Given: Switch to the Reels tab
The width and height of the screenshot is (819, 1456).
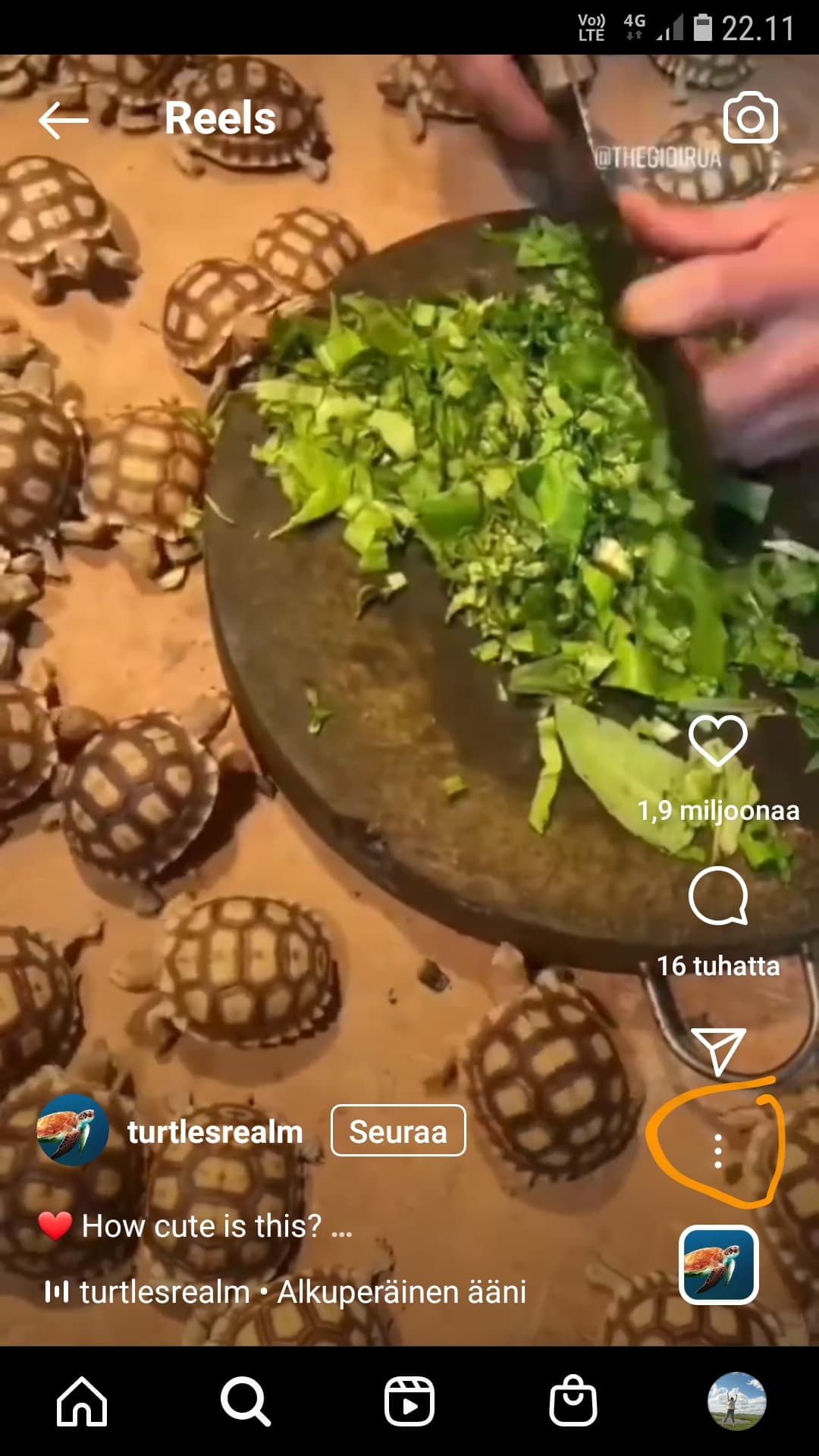Looking at the screenshot, I should click(x=409, y=1401).
